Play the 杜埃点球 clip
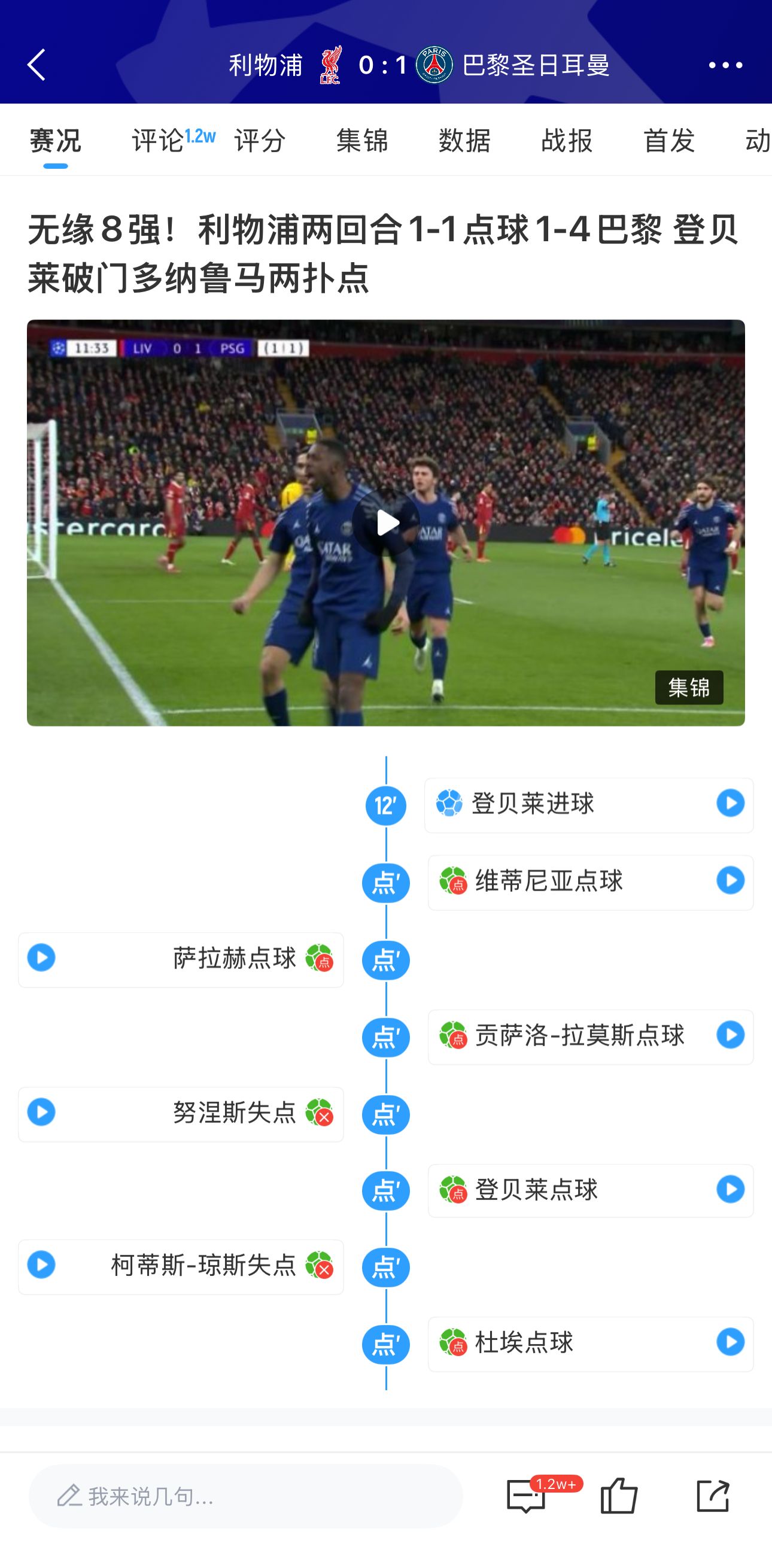Screen dimensions: 772x1568 click(x=731, y=1342)
